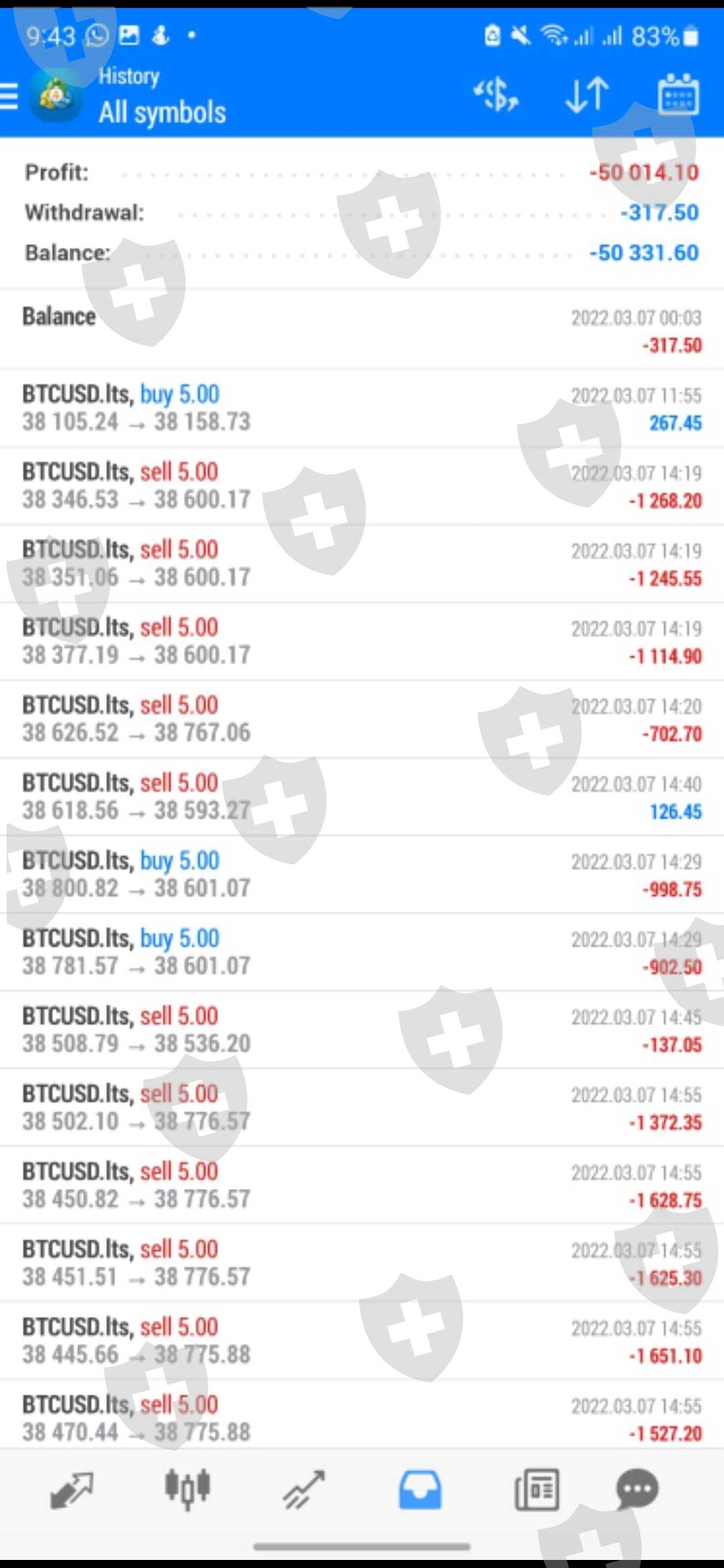Open the sell trade losing 1 268.20
Viewport: 724px width, 1568px height.
pos(362,486)
